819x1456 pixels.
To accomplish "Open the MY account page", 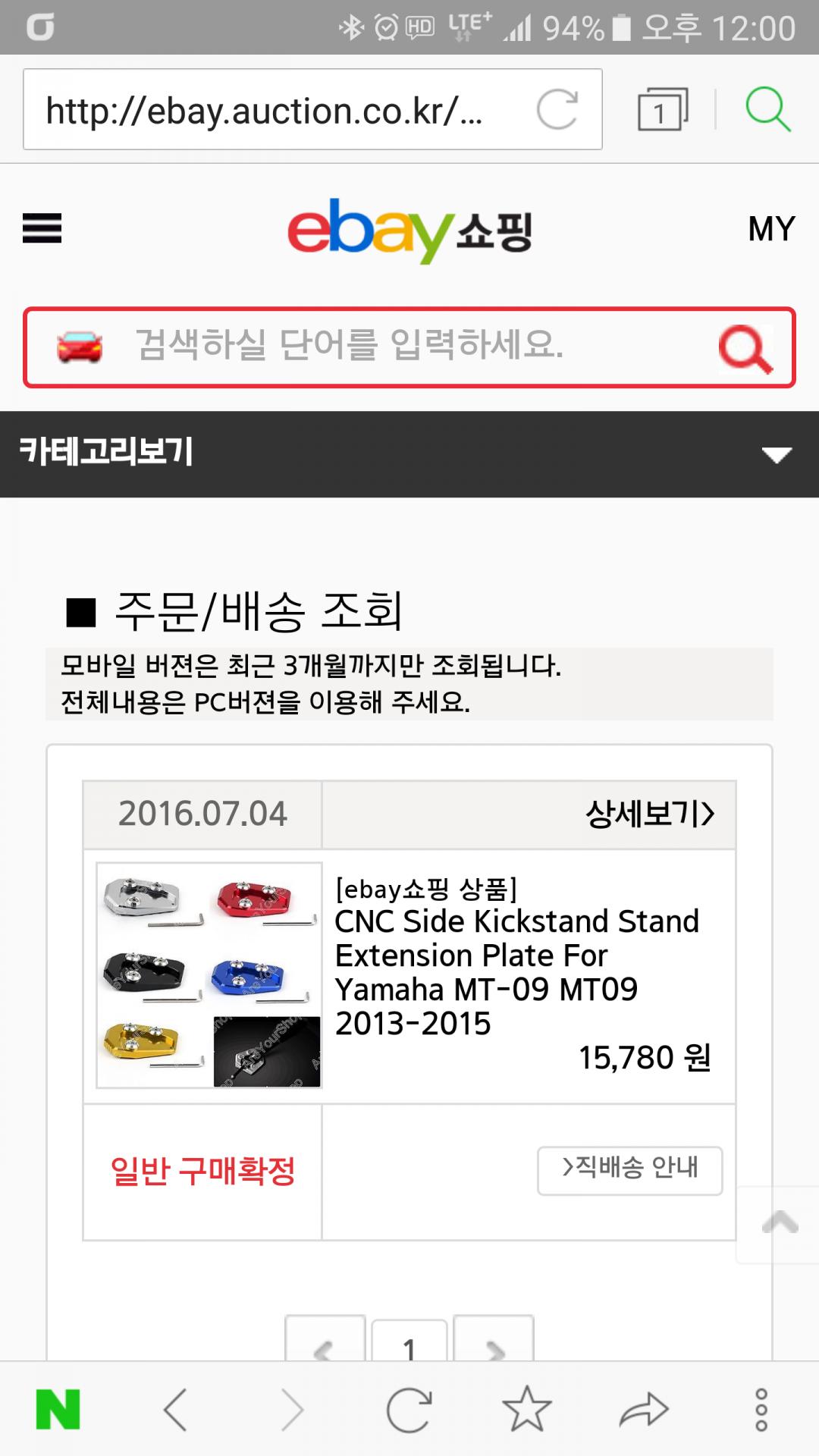I will click(771, 228).
